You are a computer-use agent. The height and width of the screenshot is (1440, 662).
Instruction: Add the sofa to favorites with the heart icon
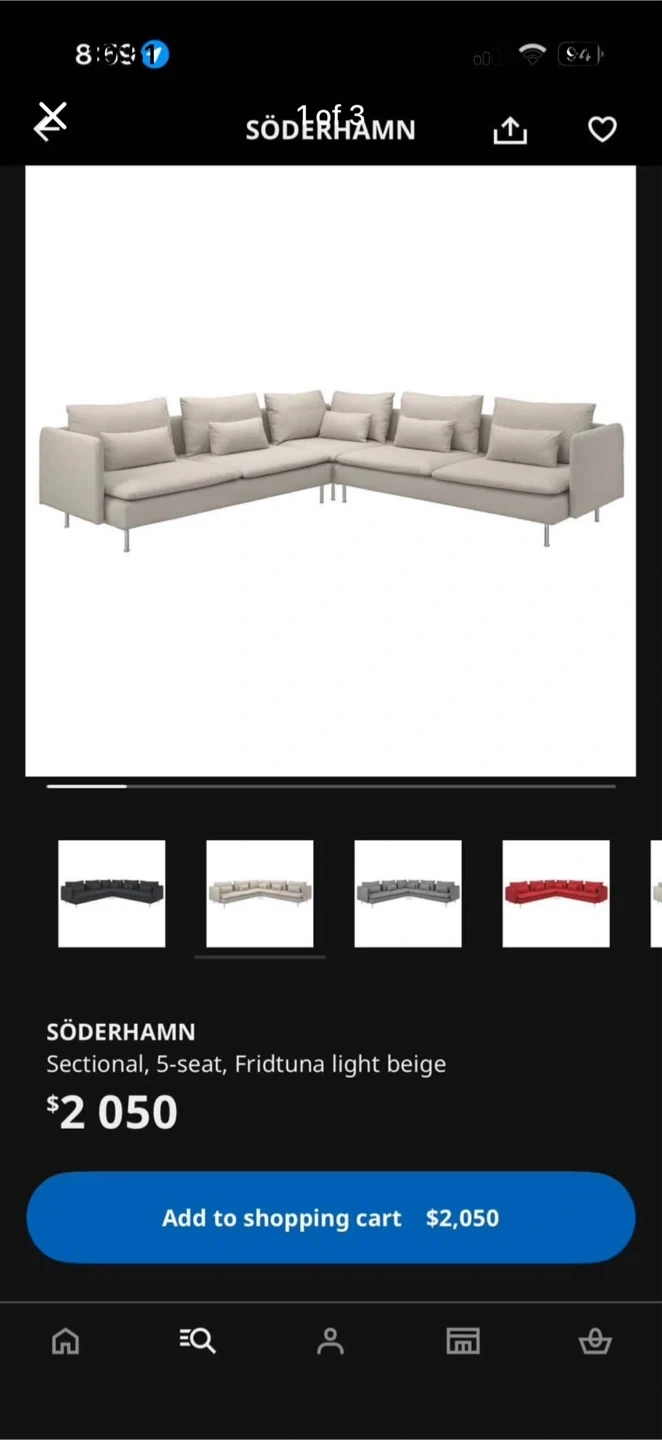point(602,129)
